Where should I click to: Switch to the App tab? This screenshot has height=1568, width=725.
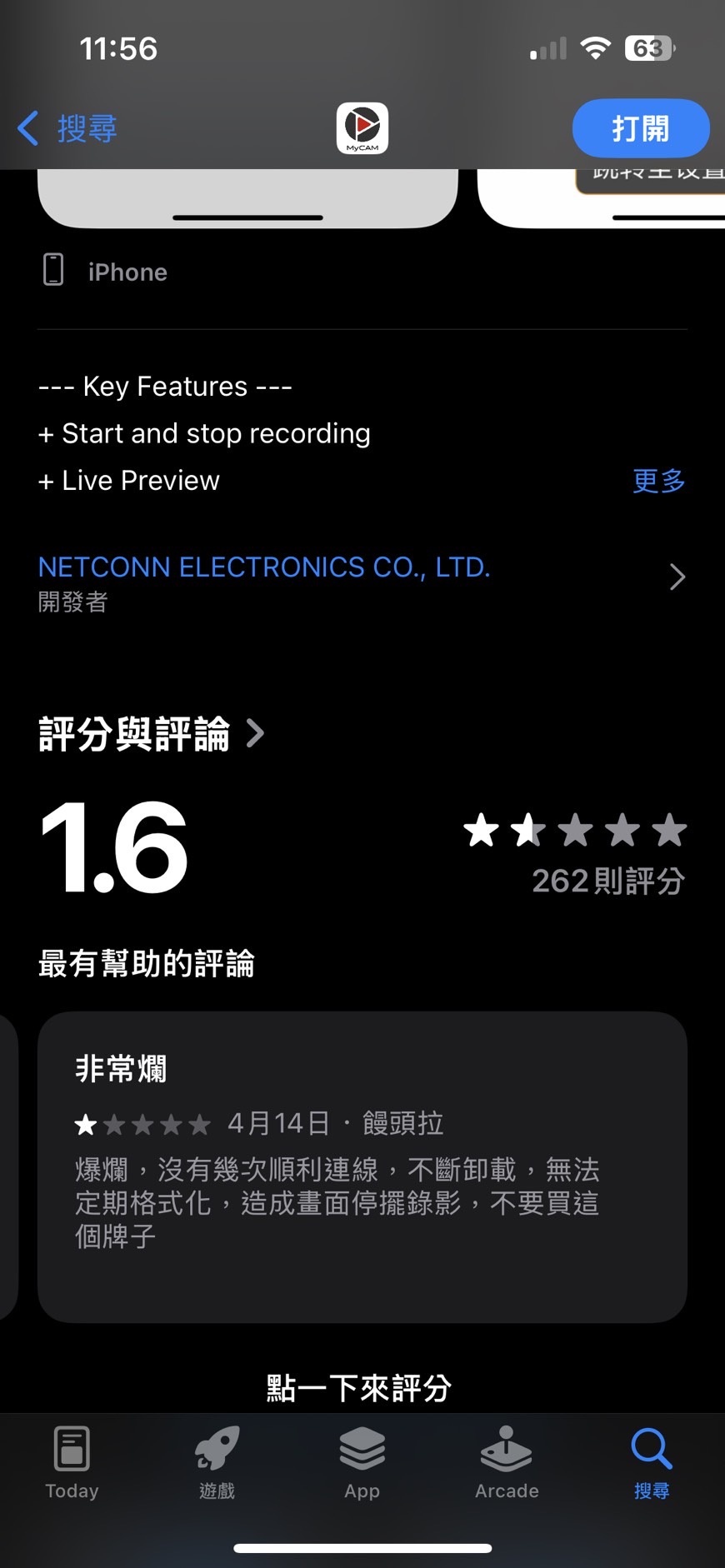362,1463
